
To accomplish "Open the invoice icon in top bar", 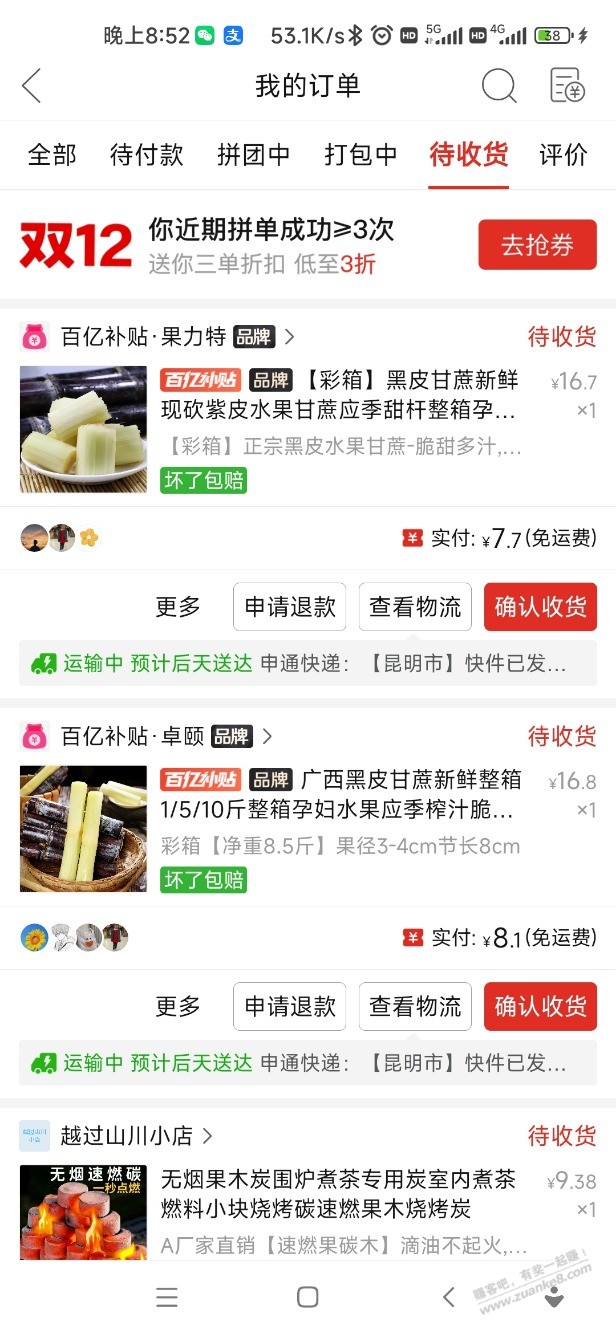I will click(567, 86).
